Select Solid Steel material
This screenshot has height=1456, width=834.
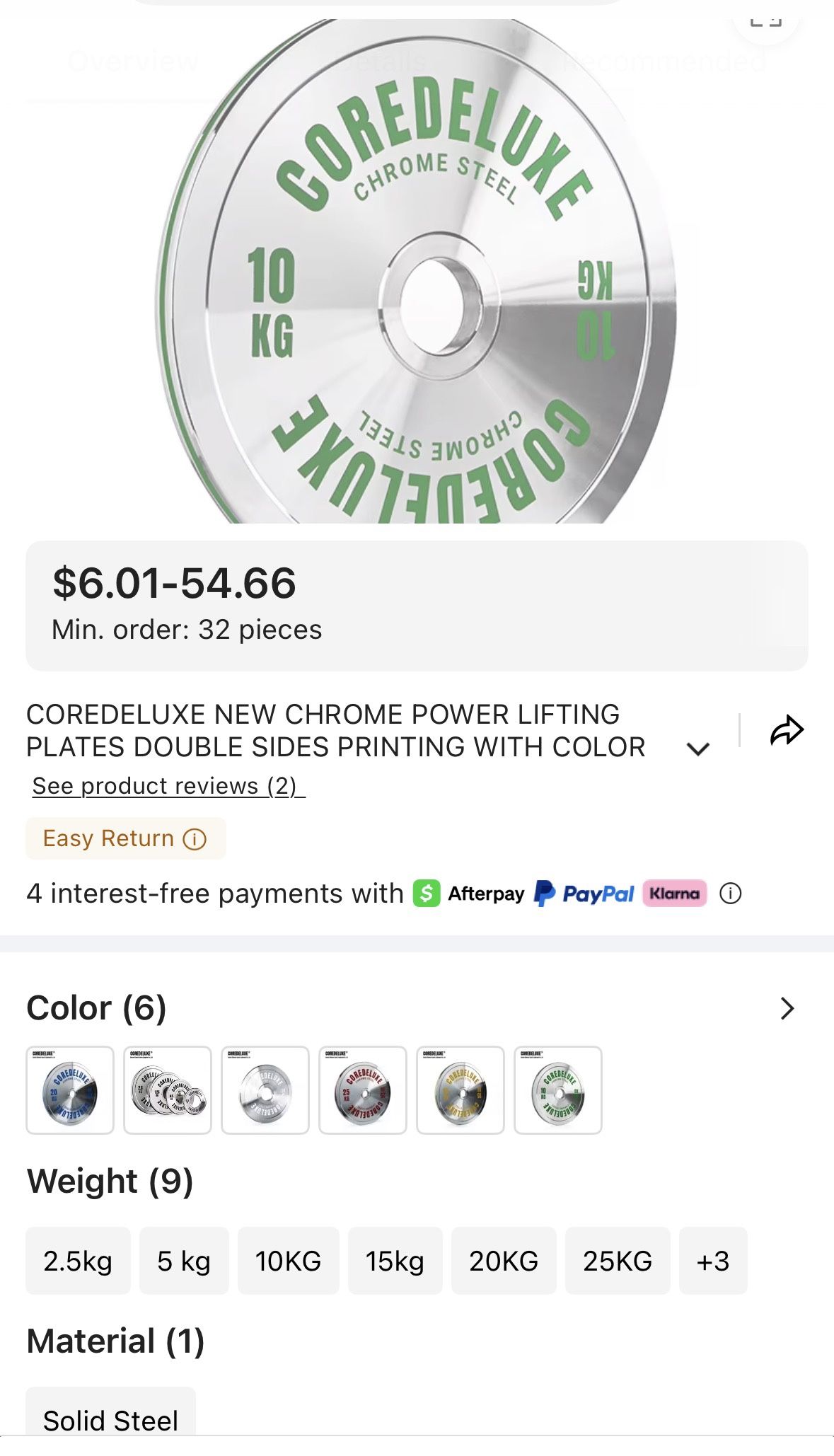110,1418
